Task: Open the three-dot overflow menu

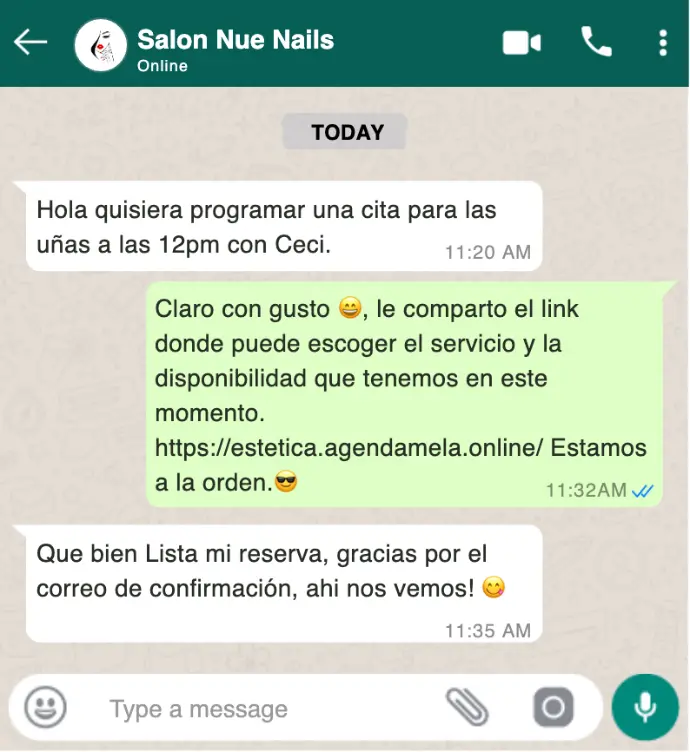Action: [x=663, y=43]
